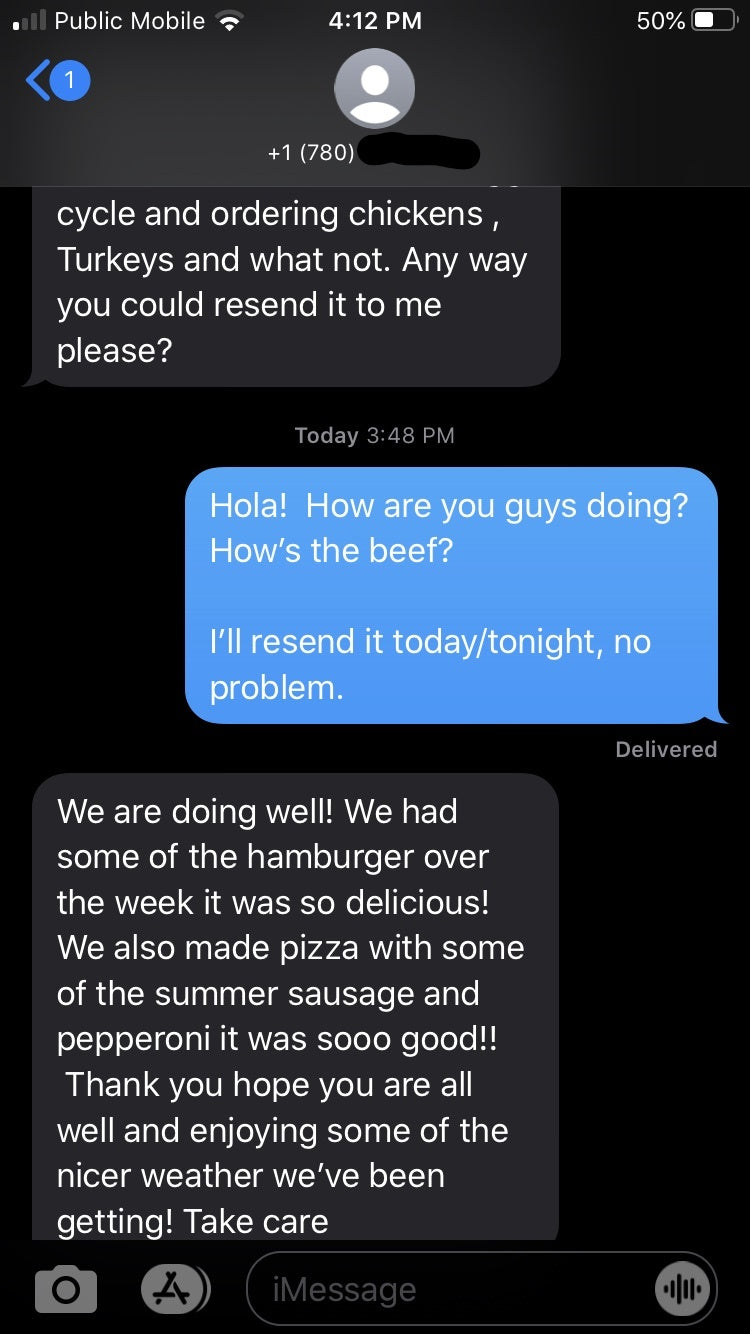Image resolution: width=750 pixels, height=1334 pixels.
Task: Tap the contact avatar at the top
Action: pyautogui.click(x=374, y=88)
